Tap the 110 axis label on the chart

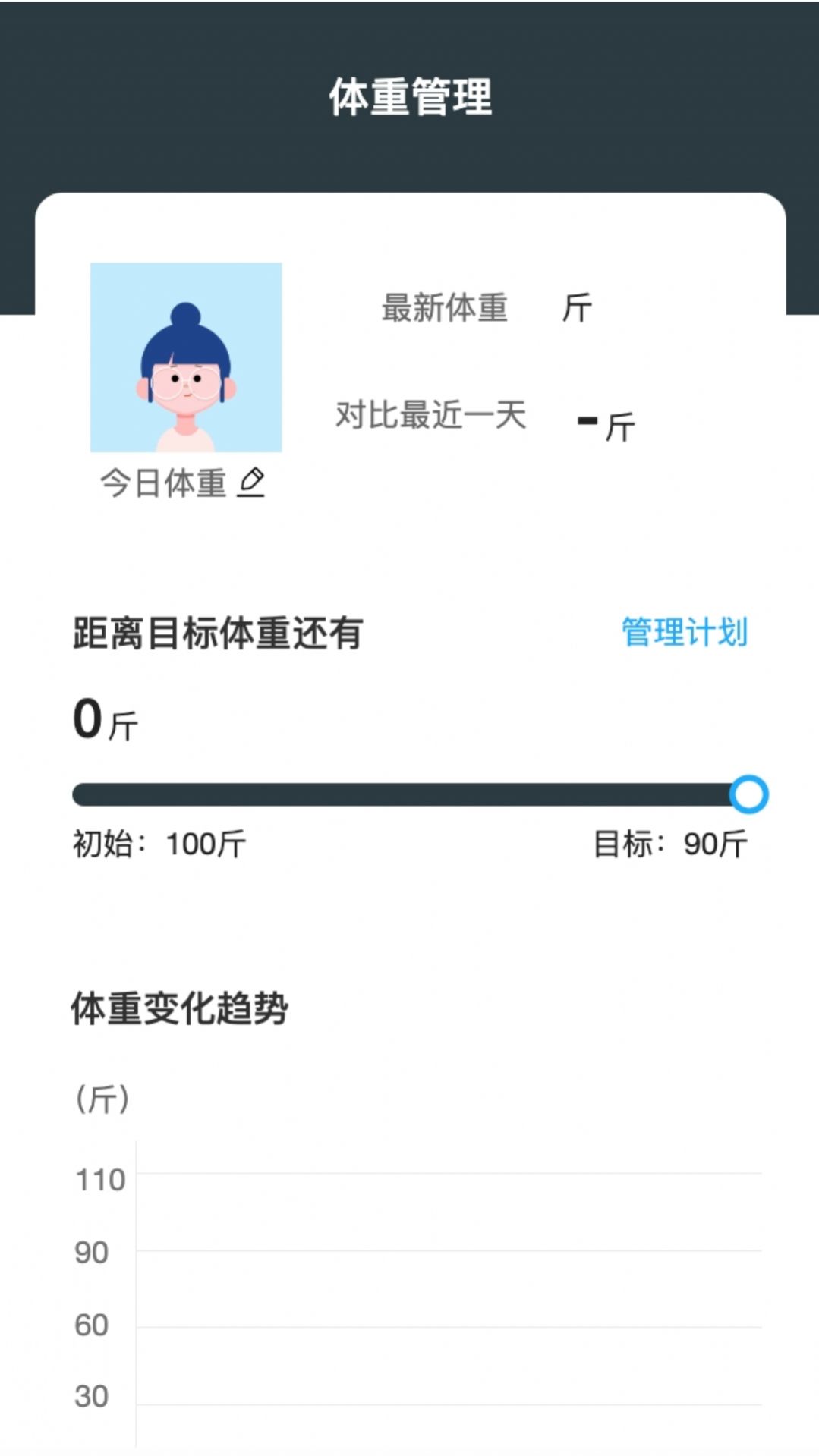click(x=99, y=1180)
